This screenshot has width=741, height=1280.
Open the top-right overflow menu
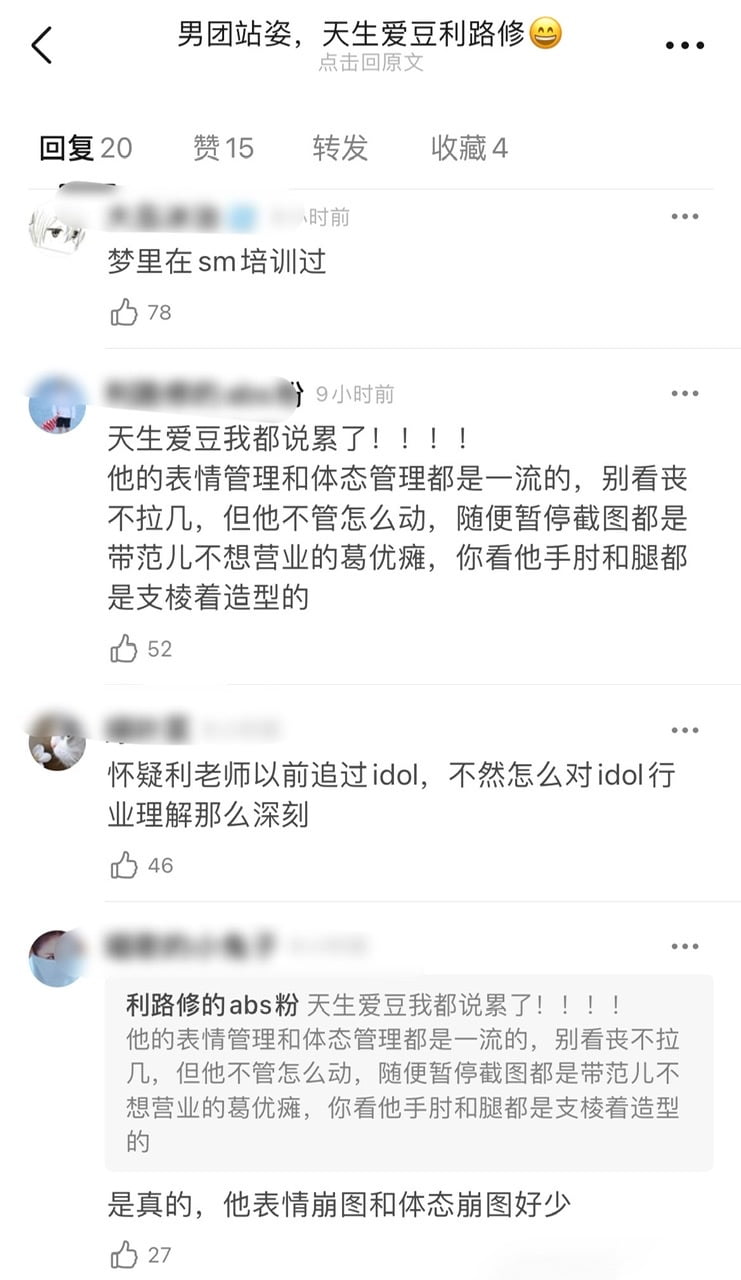pyautogui.click(x=685, y=46)
